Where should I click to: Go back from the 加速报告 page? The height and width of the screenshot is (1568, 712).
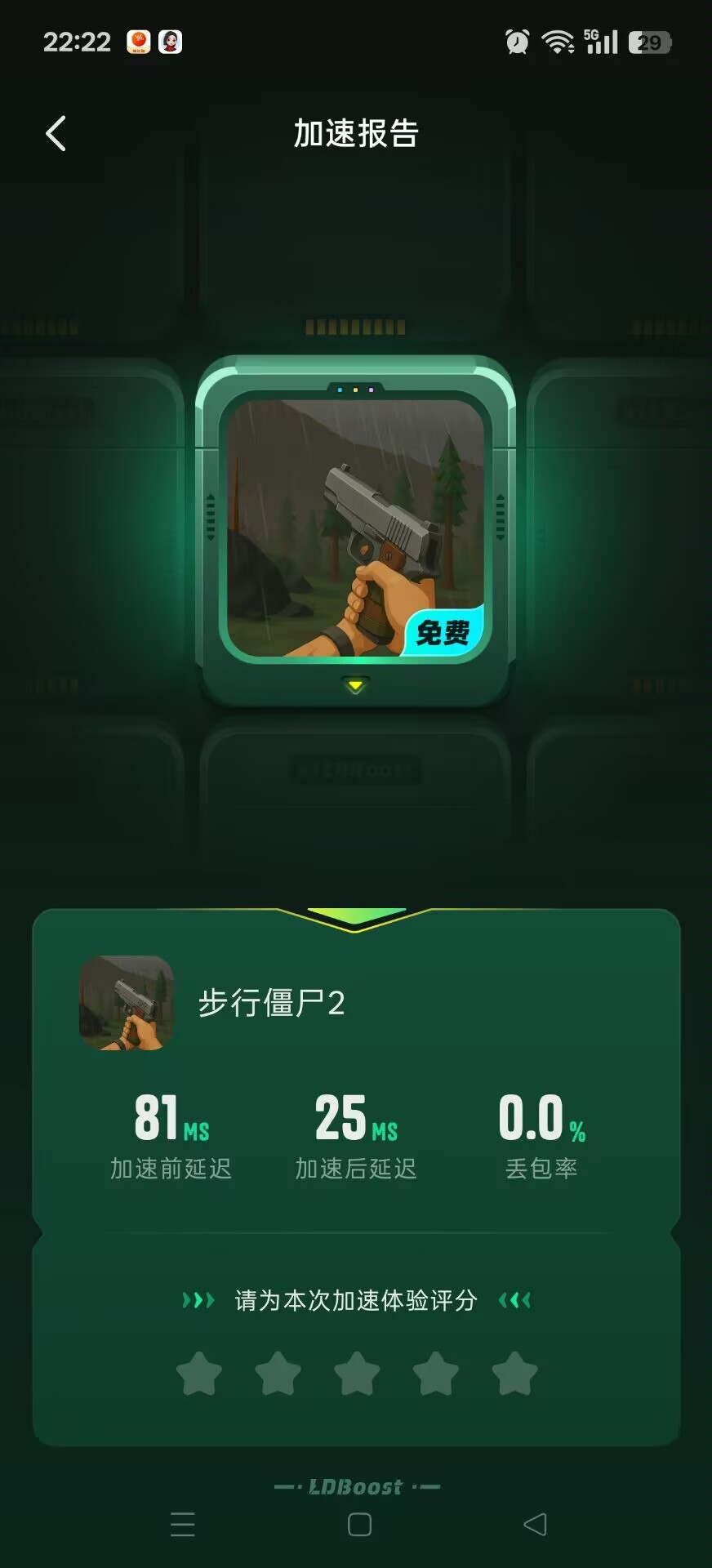[x=56, y=133]
